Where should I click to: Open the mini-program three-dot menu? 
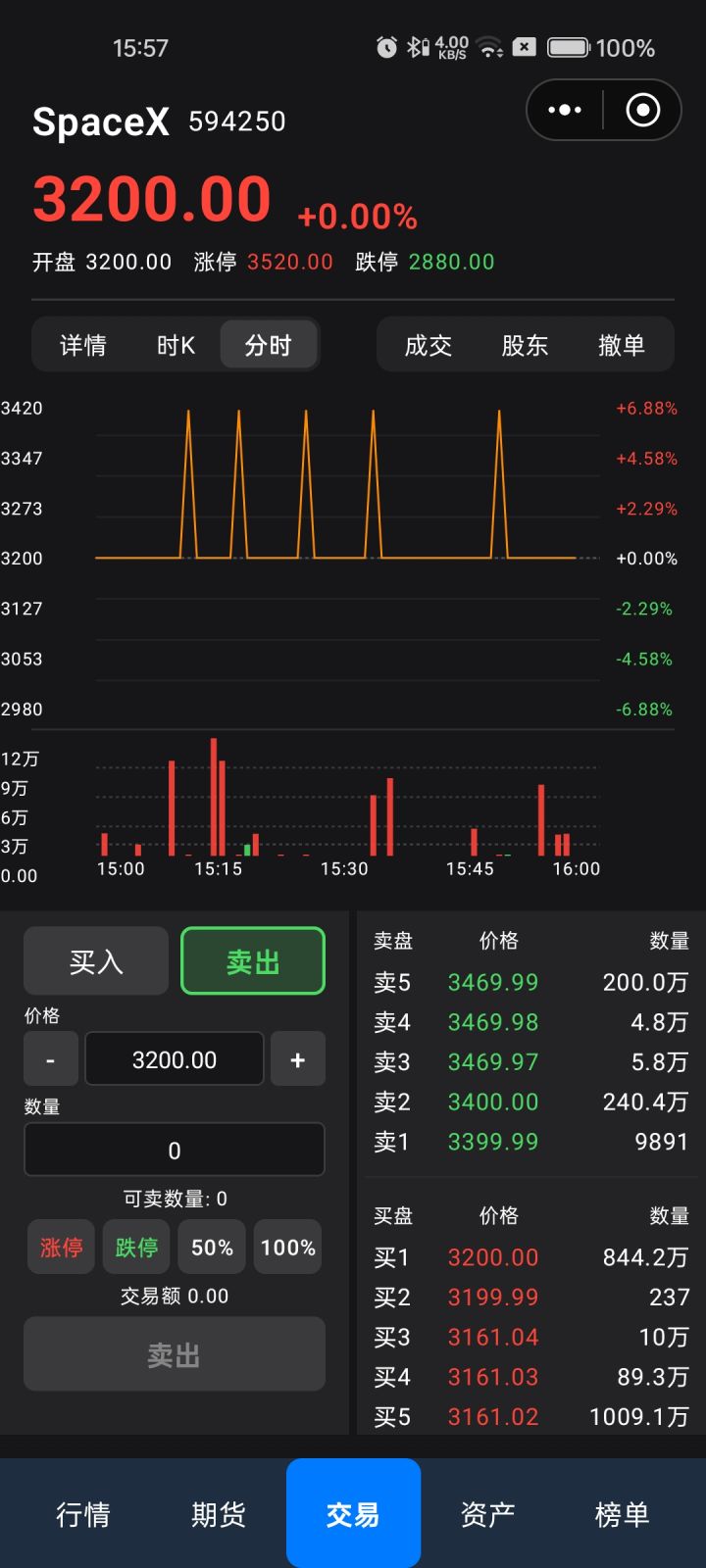click(x=565, y=110)
